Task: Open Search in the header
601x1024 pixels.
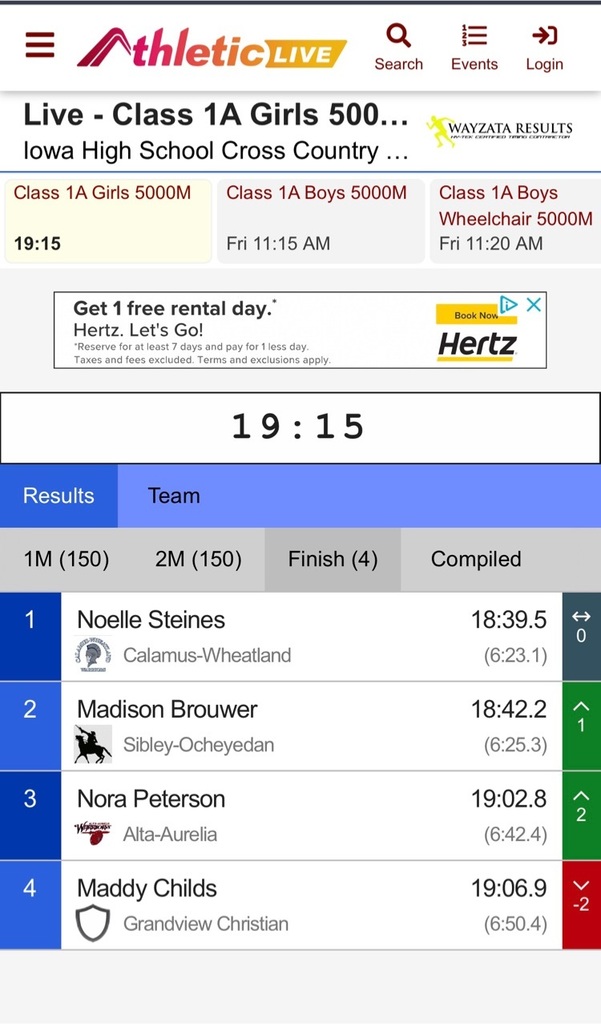Action: (x=398, y=47)
